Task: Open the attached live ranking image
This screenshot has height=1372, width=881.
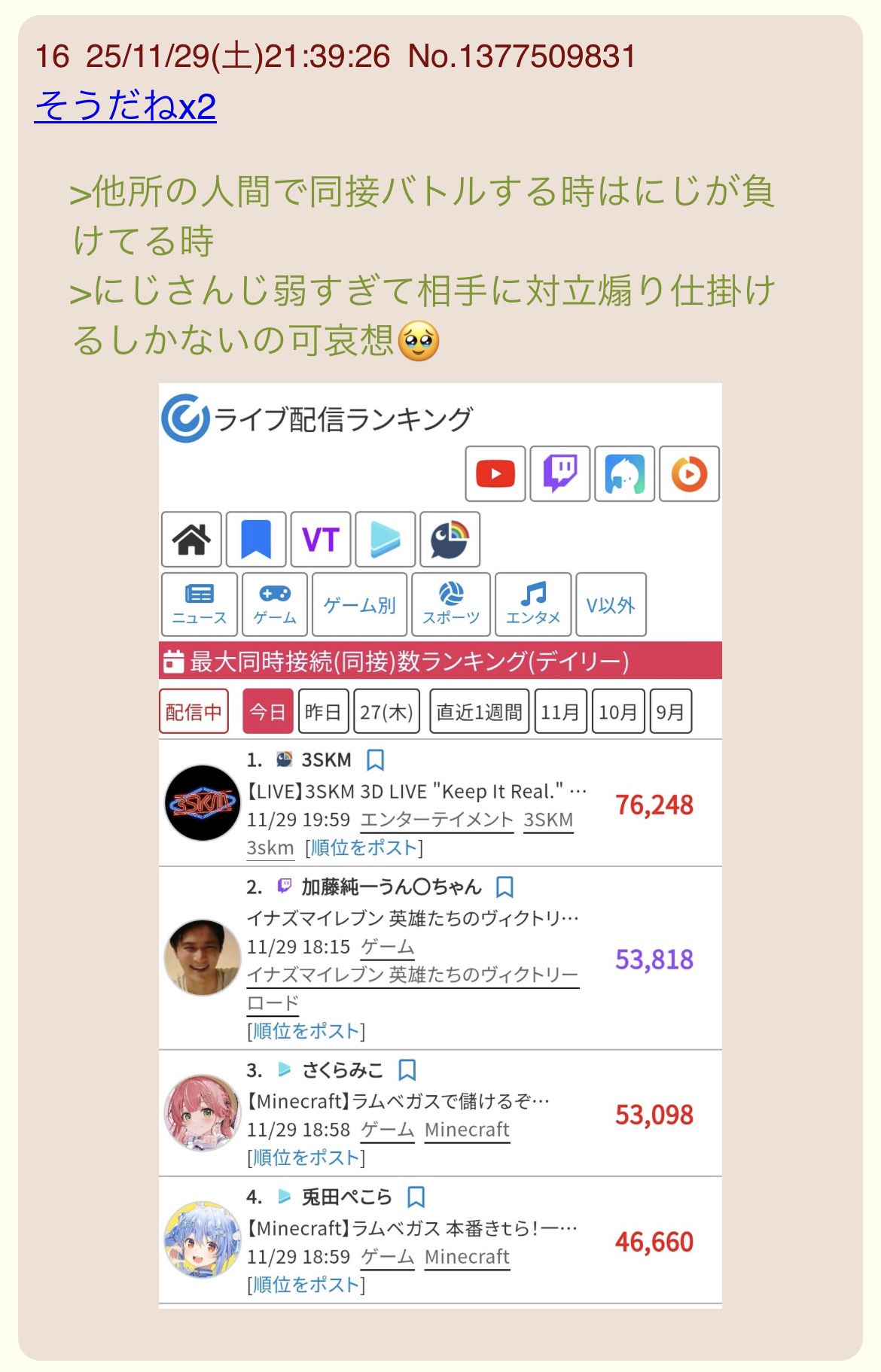Action: pos(440,846)
